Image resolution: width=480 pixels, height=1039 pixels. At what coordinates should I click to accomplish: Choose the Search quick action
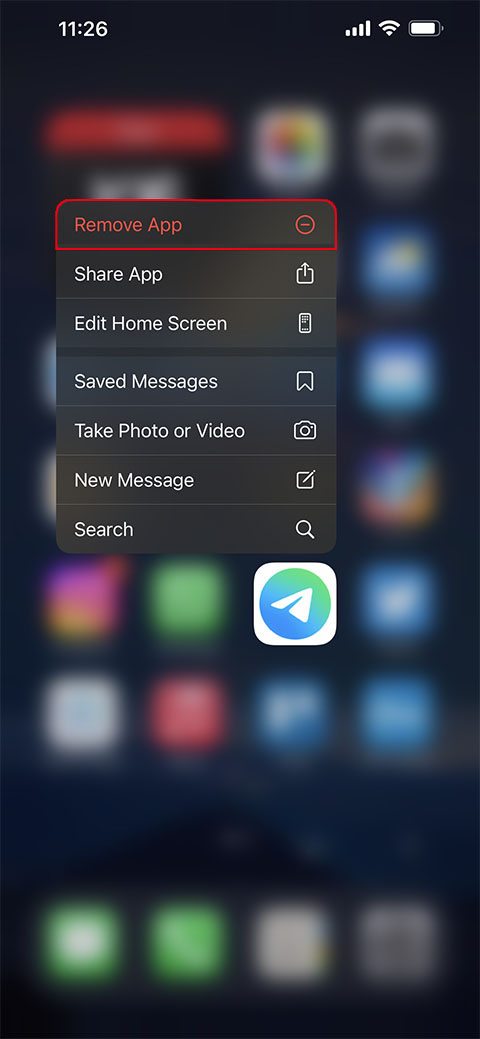196,529
